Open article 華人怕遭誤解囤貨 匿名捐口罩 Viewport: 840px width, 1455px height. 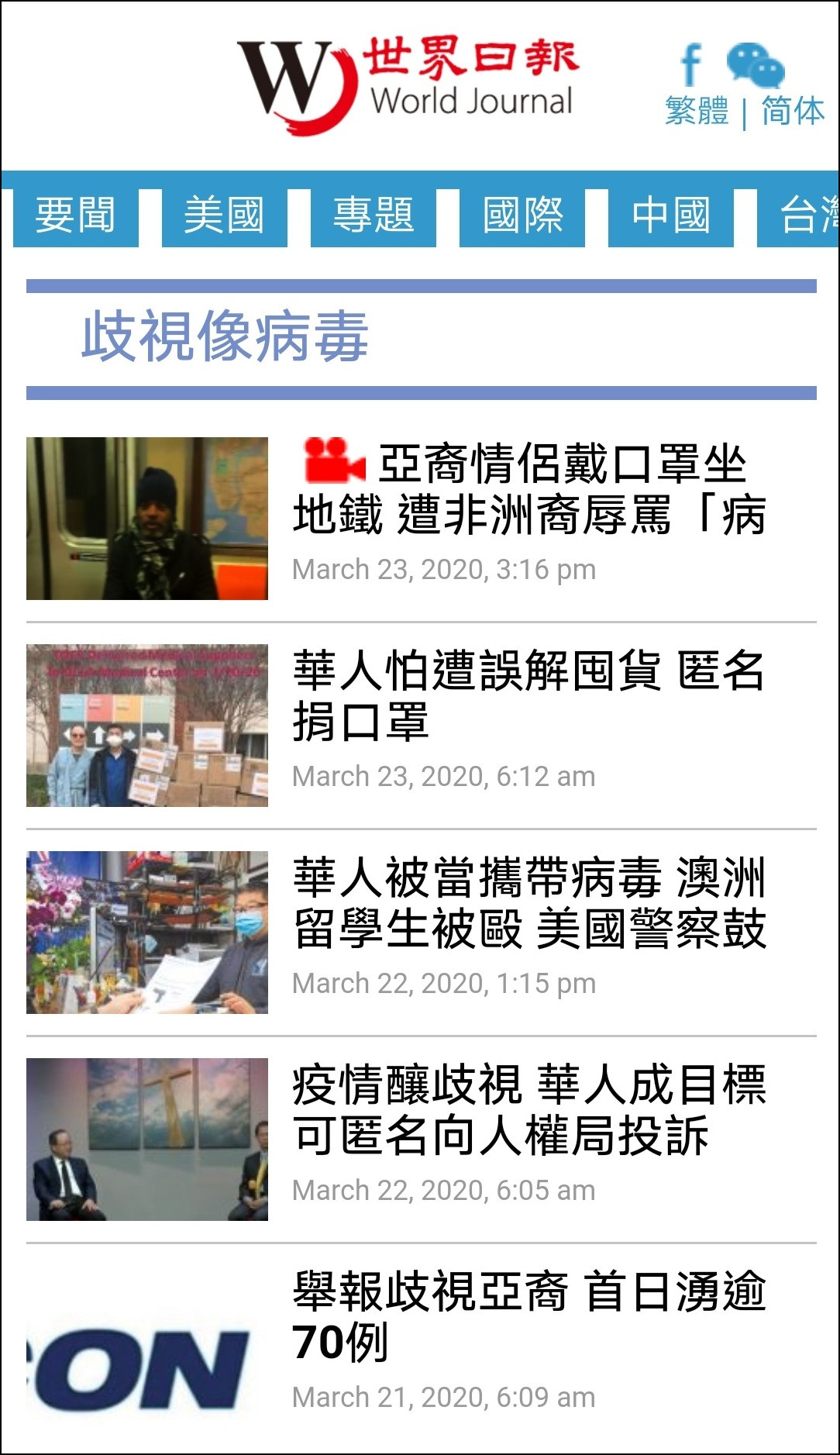(528, 696)
